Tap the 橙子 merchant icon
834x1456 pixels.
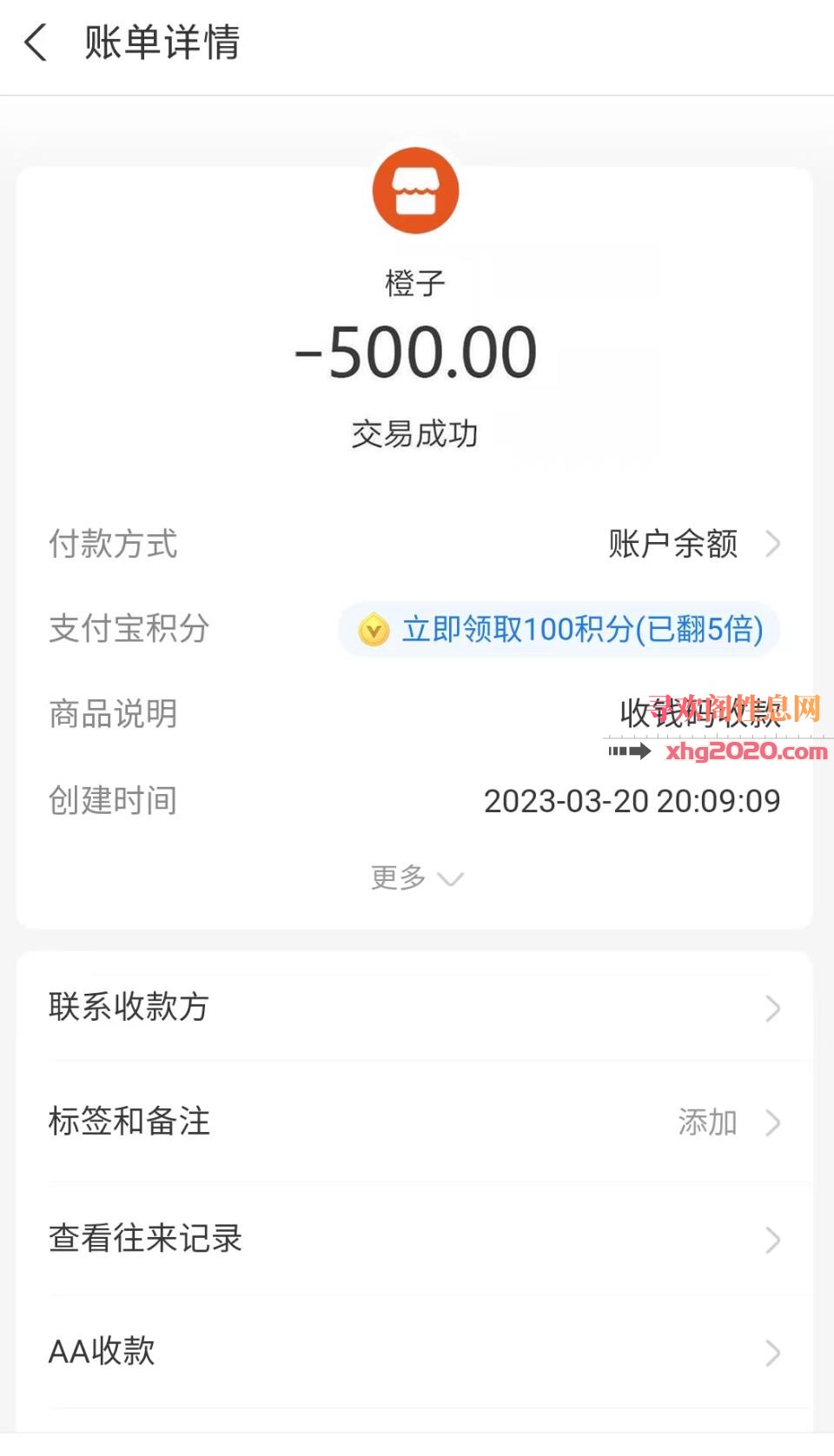coord(415,190)
